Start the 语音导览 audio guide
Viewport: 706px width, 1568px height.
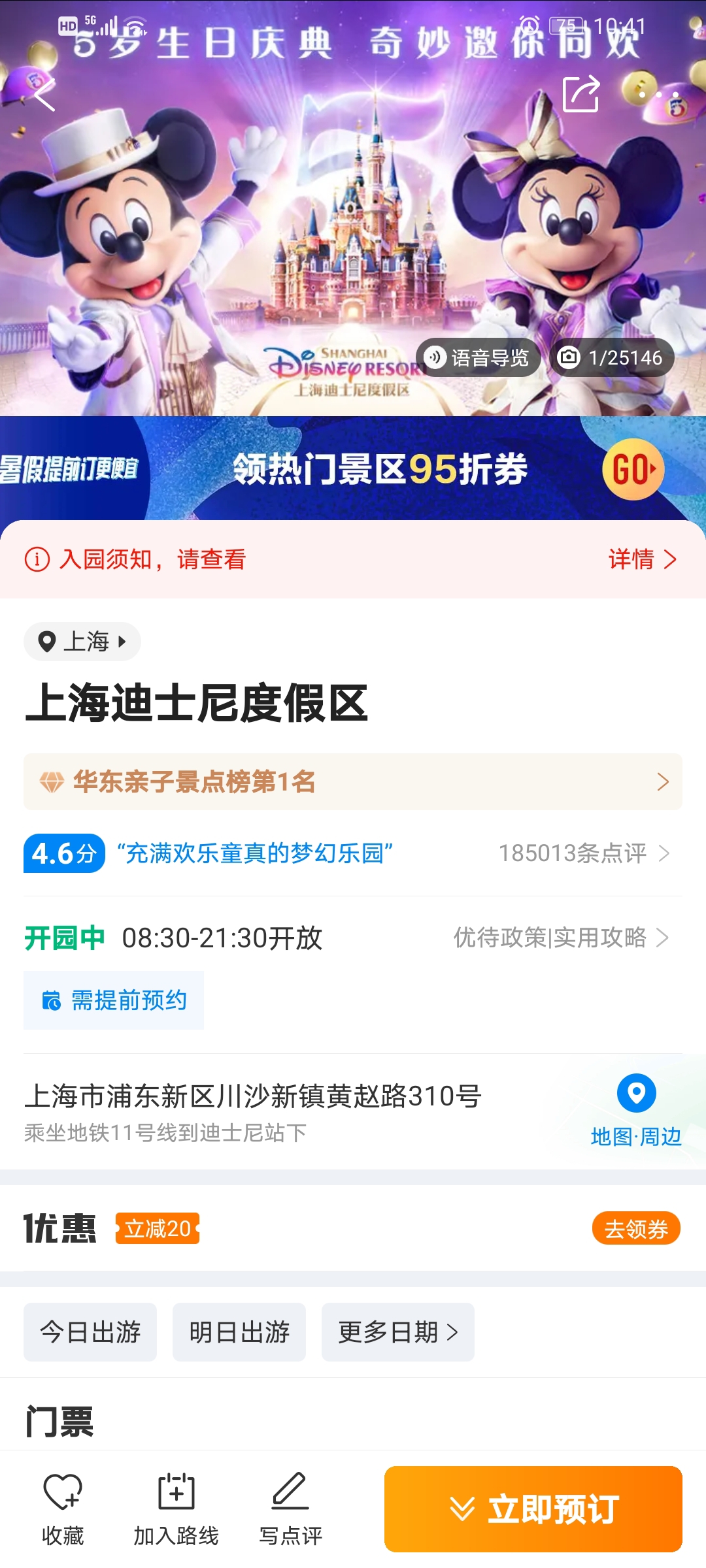click(x=479, y=357)
